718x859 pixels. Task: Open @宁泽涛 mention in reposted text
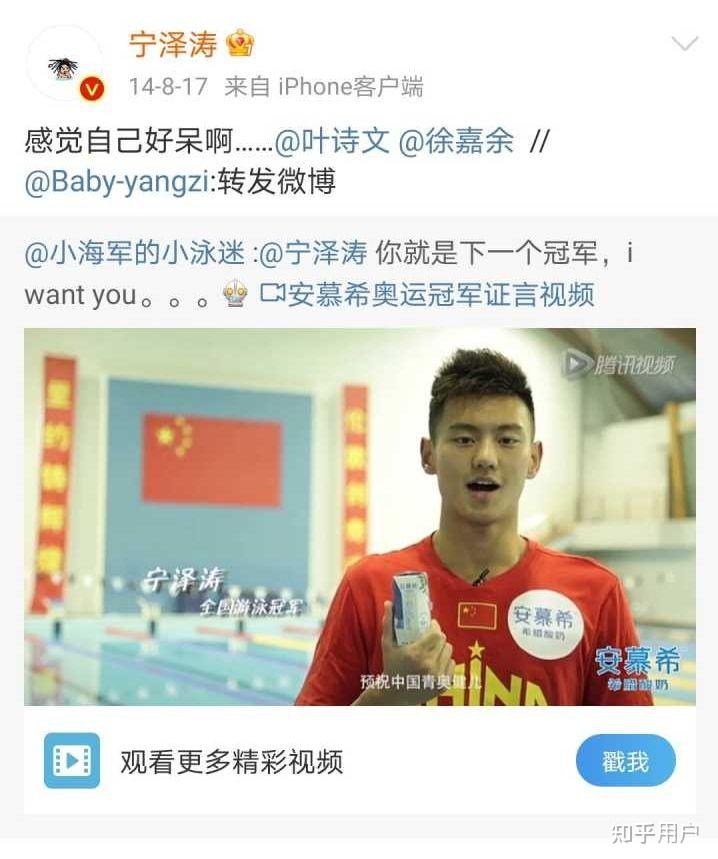click(x=313, y=253)
